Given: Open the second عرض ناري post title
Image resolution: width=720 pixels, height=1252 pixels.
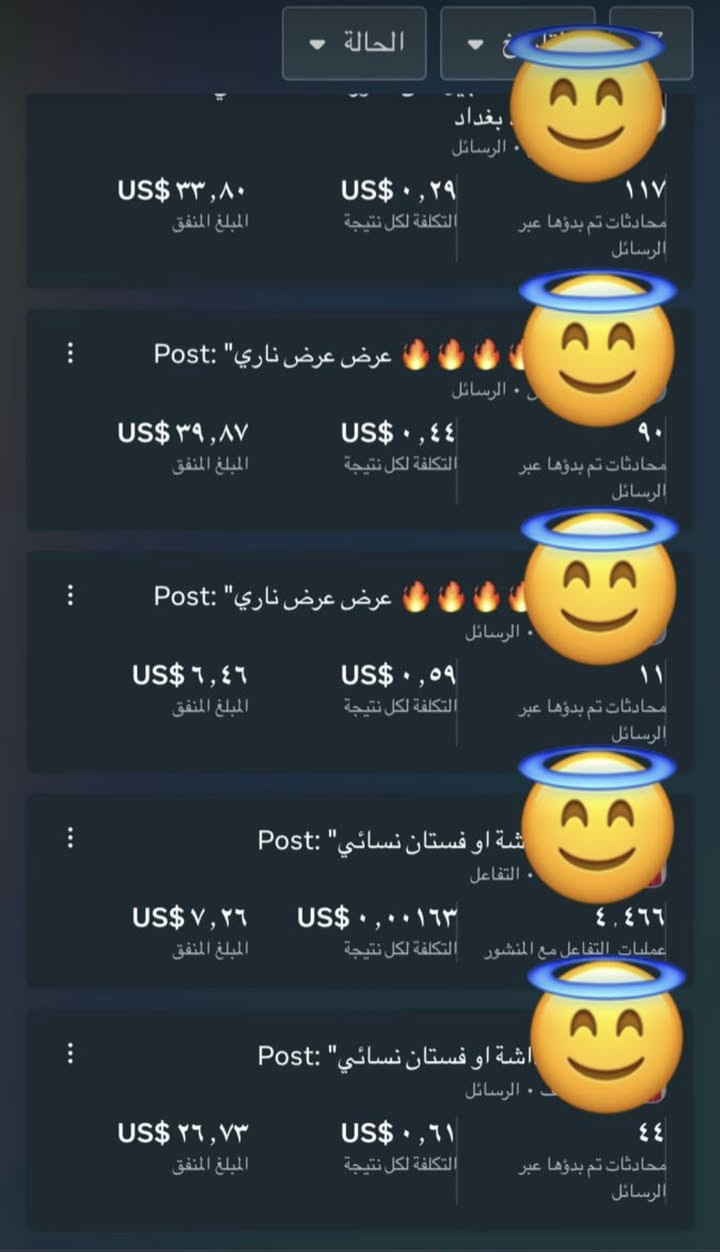Looking at the screenshot, I should coord(330,595).
